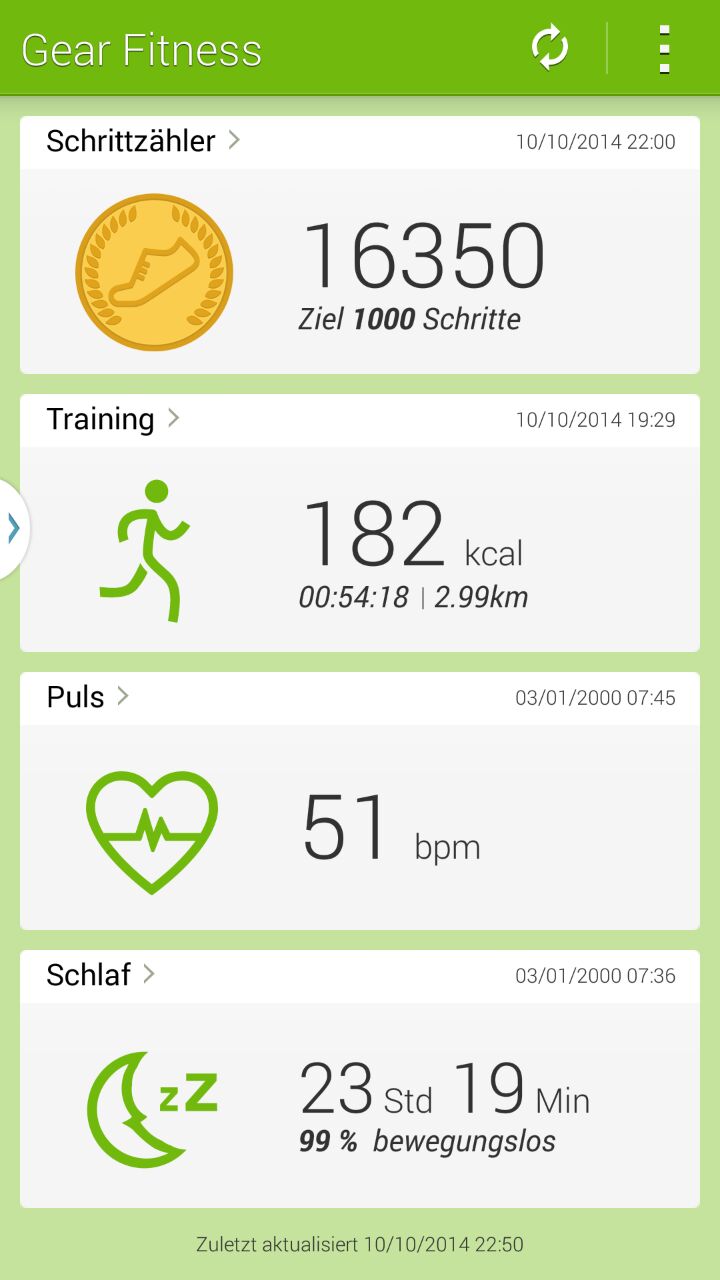720x1280 pixels.
Task: Open the Puls heart rate card
Action: [360, 802]
